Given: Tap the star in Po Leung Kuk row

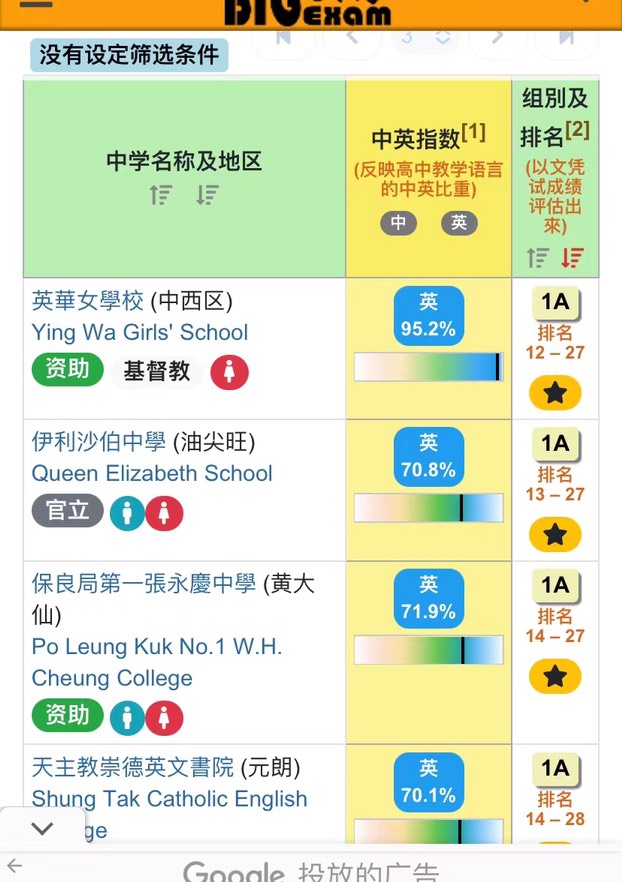Looking at the screenshot, I should point(555,677).
